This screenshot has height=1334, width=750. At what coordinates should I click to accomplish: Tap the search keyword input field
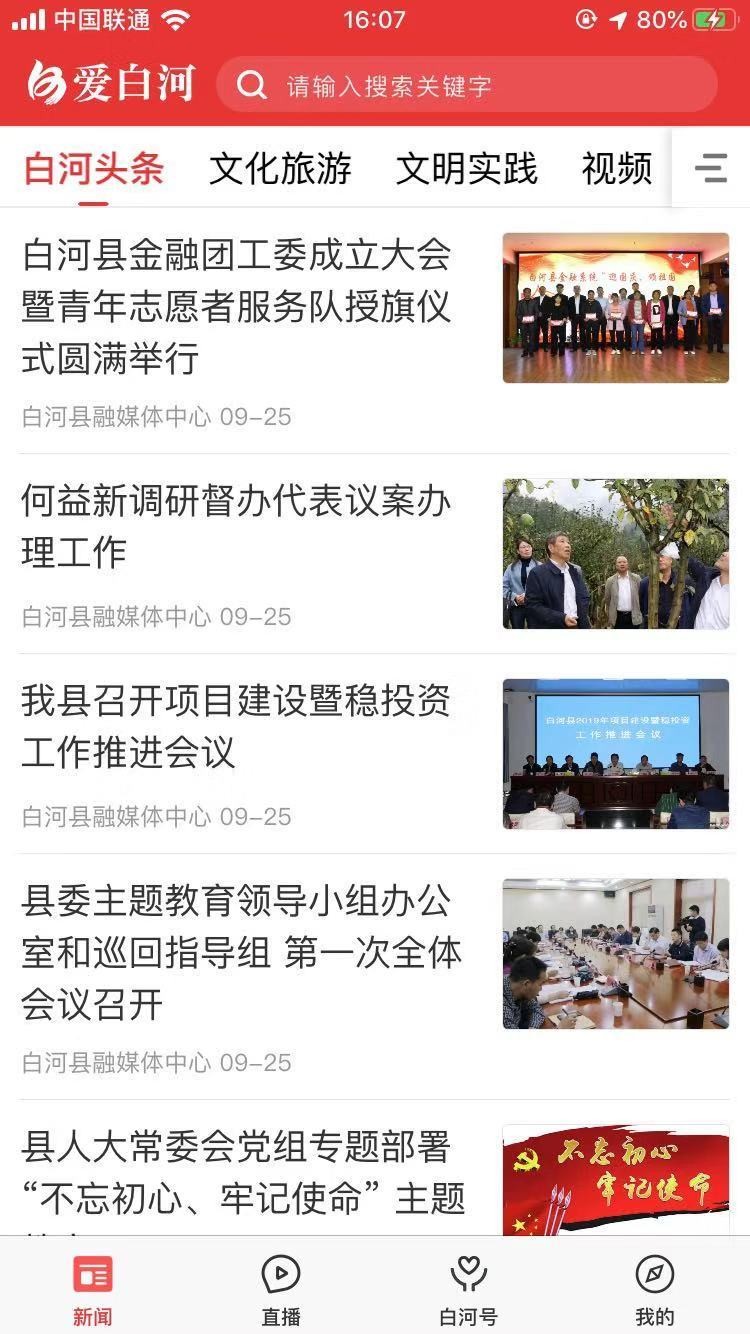point(467,85)
